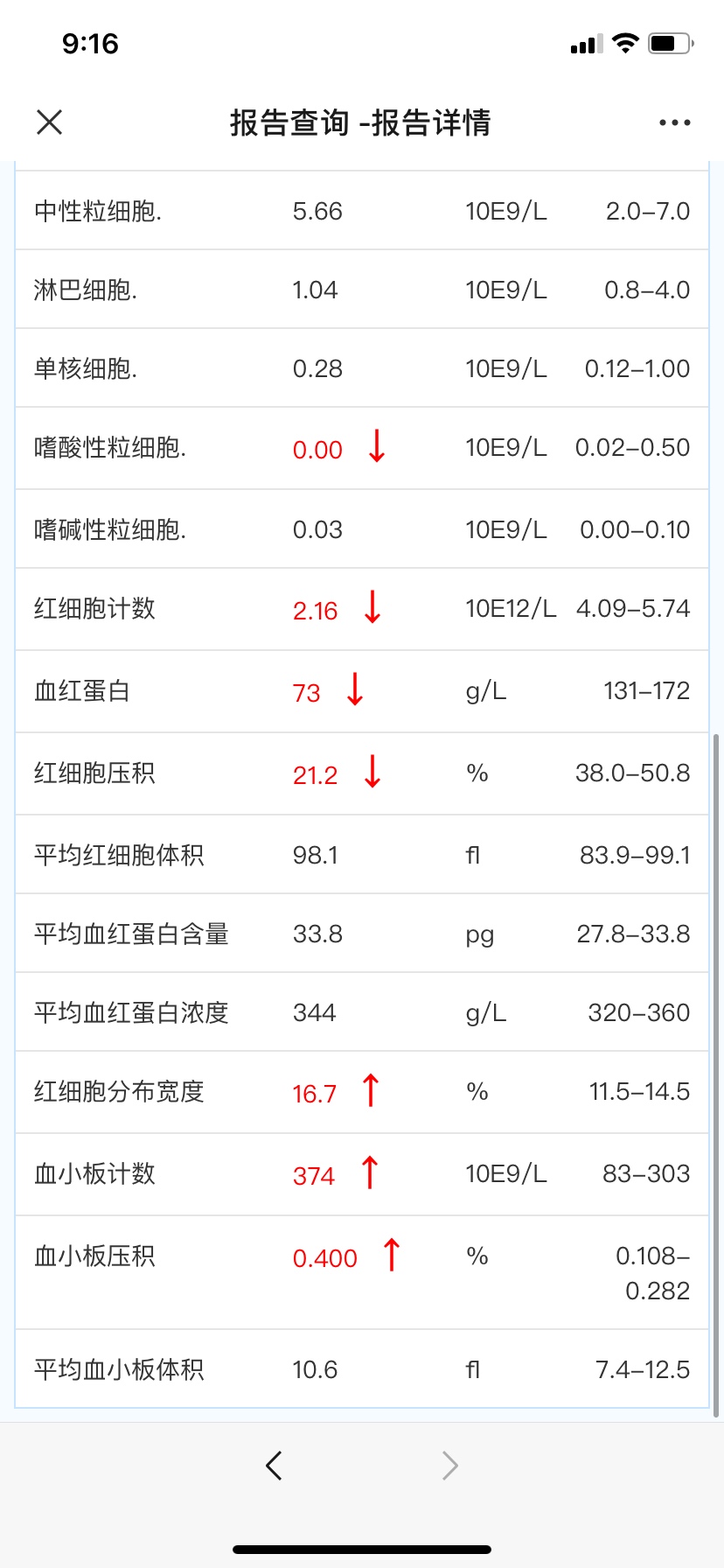Image resolution: width=724 pixels, height=1568 pixels.
Task: Go back to the previous web page
Action: tap(274, 1465)
